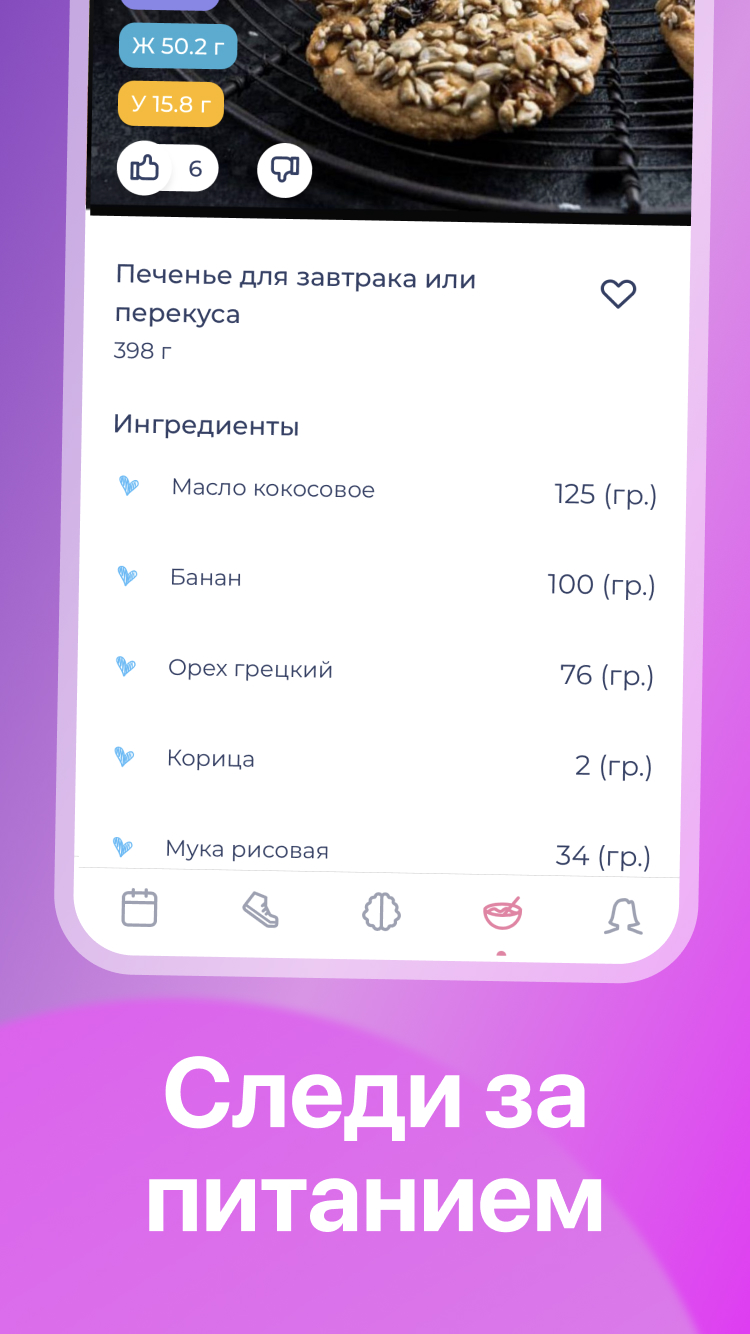Click the heart icon beside the recipe title

pyautogui.click(x=618, y=293)
